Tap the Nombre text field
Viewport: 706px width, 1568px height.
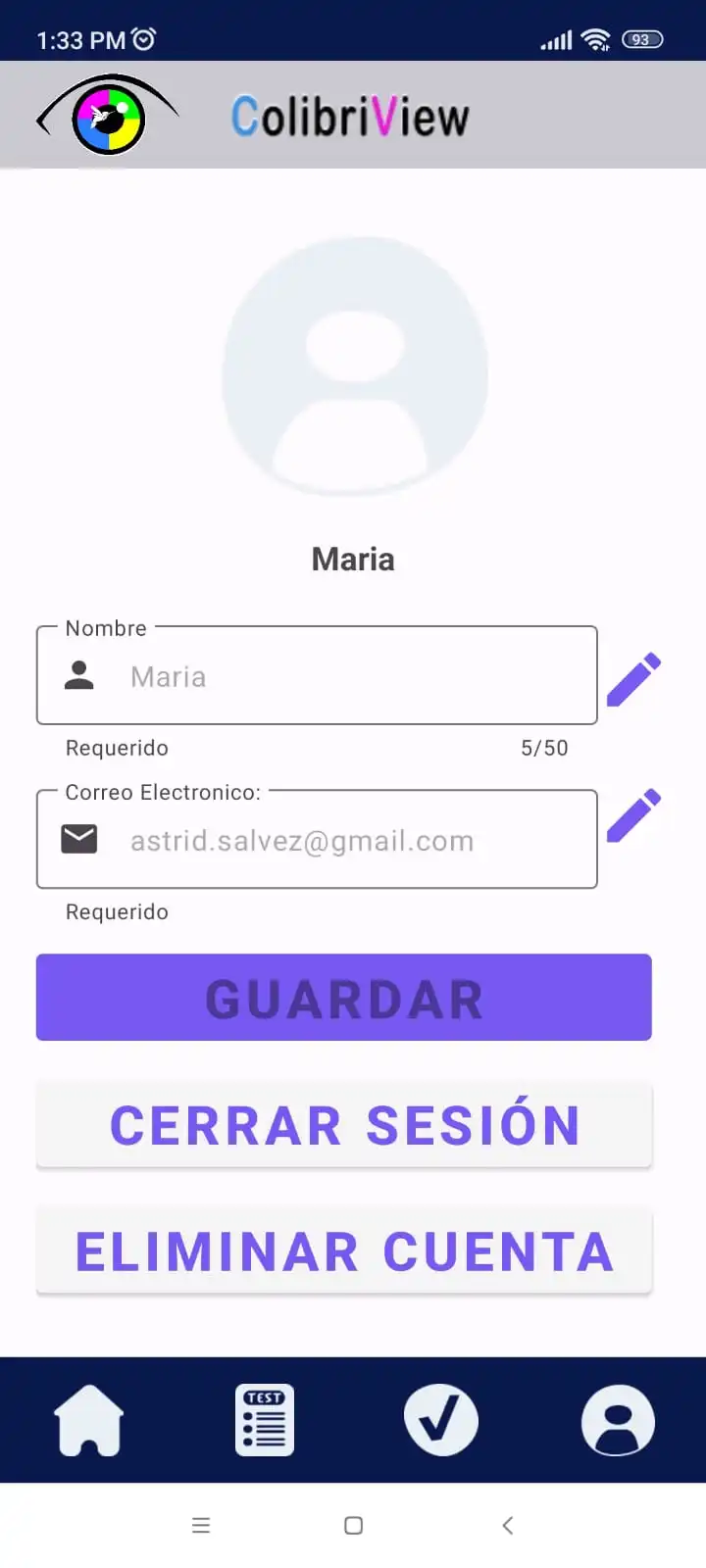pyautogui.click(x=333, y=676)
